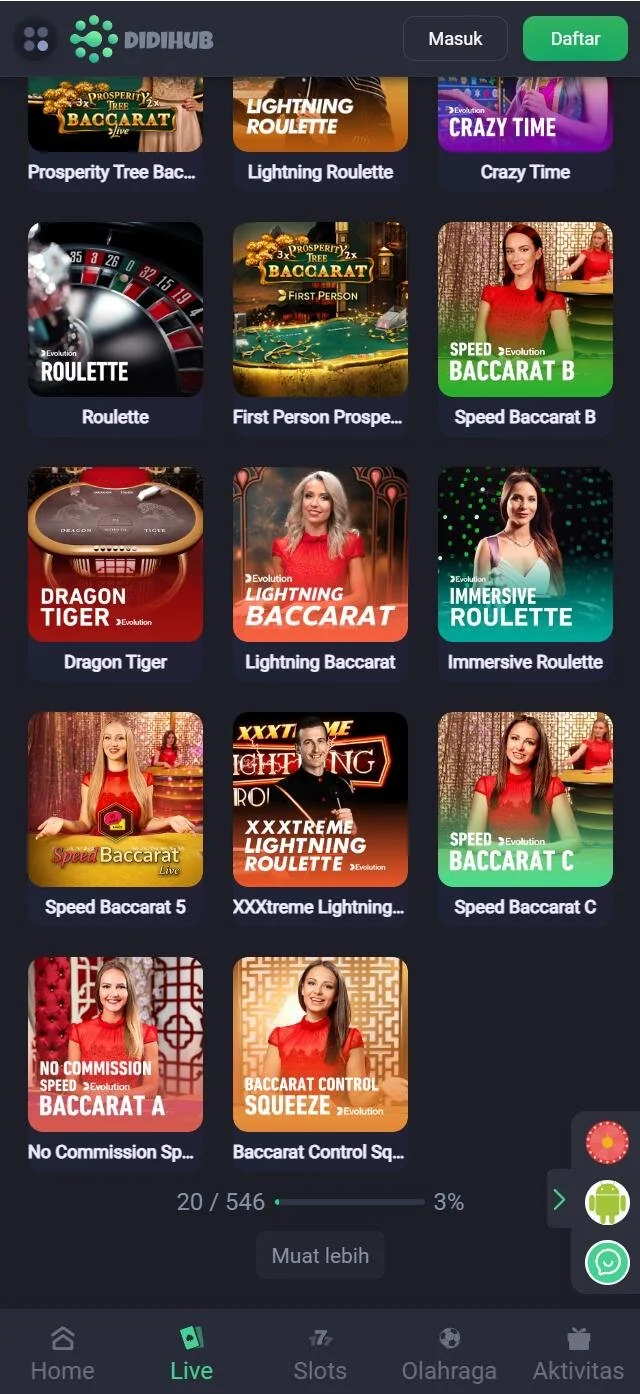Launch Speed Baccarat C
Image resolution: width=640 pixels, height=1394 pixels.
pyautogui.click(x=525, y=800)
